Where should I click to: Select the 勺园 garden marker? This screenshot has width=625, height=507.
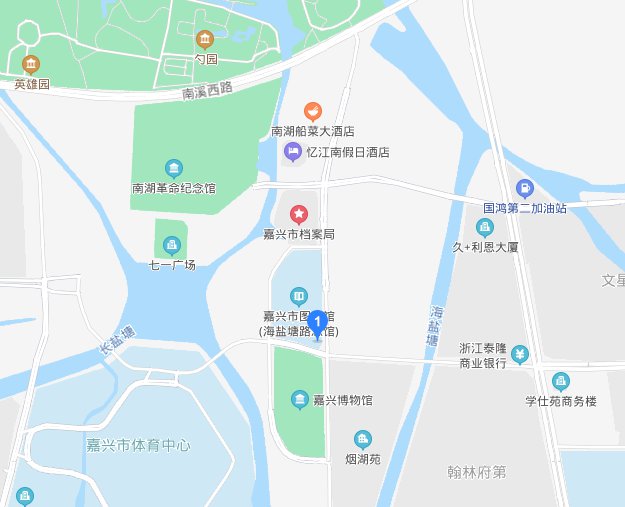[x=206, y=40]
